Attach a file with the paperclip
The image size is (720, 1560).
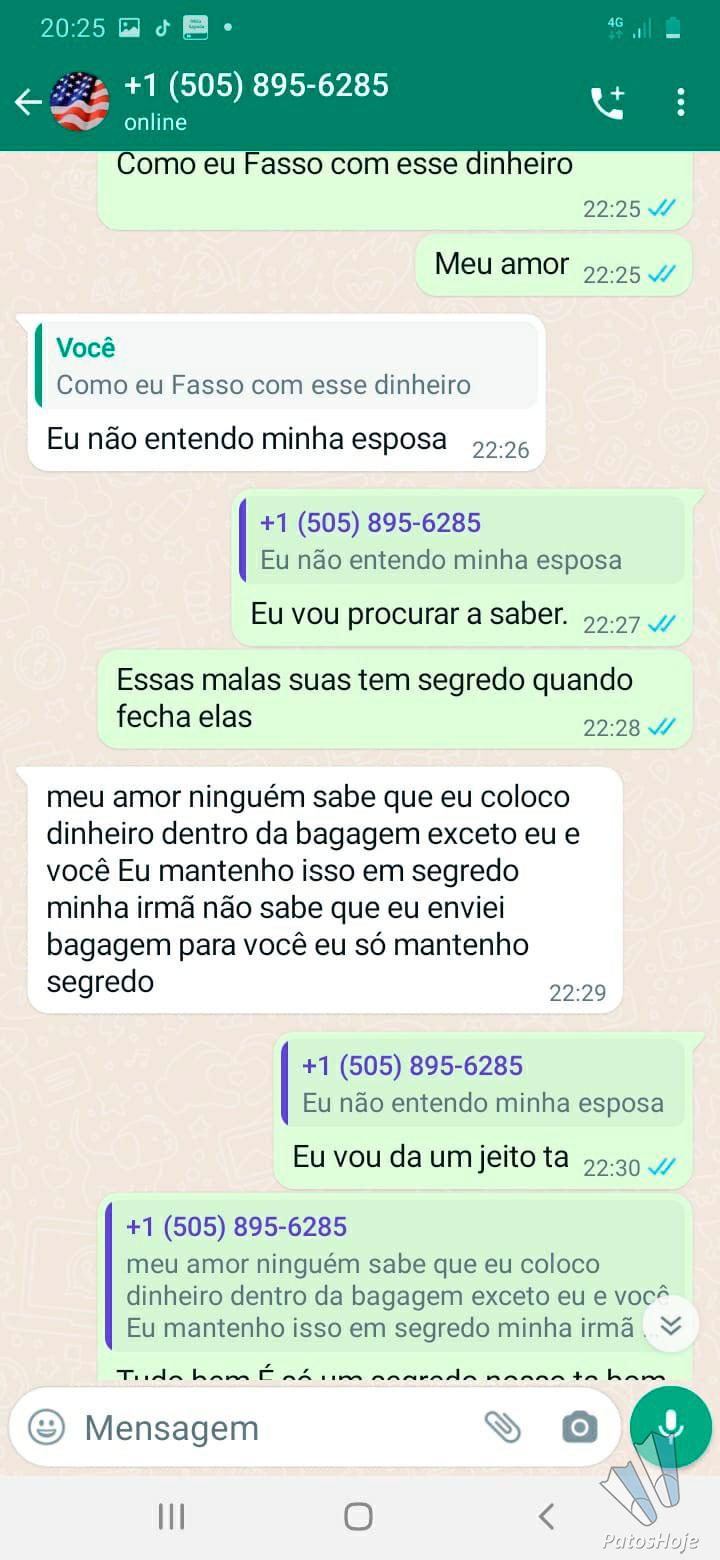pyautogui.click(x=503, y=1427)
